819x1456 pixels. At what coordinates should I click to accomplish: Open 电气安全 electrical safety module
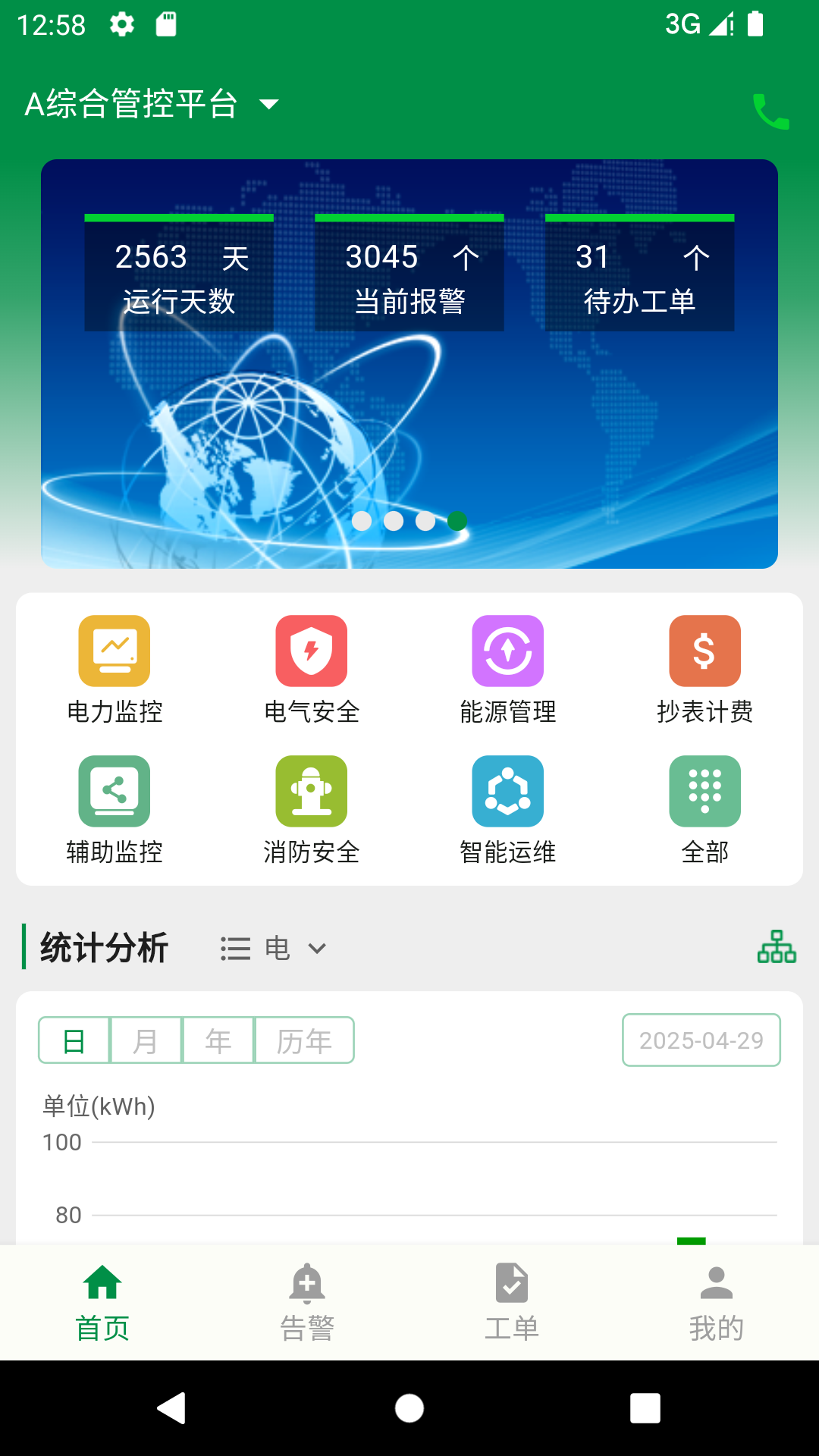(312, 668)
